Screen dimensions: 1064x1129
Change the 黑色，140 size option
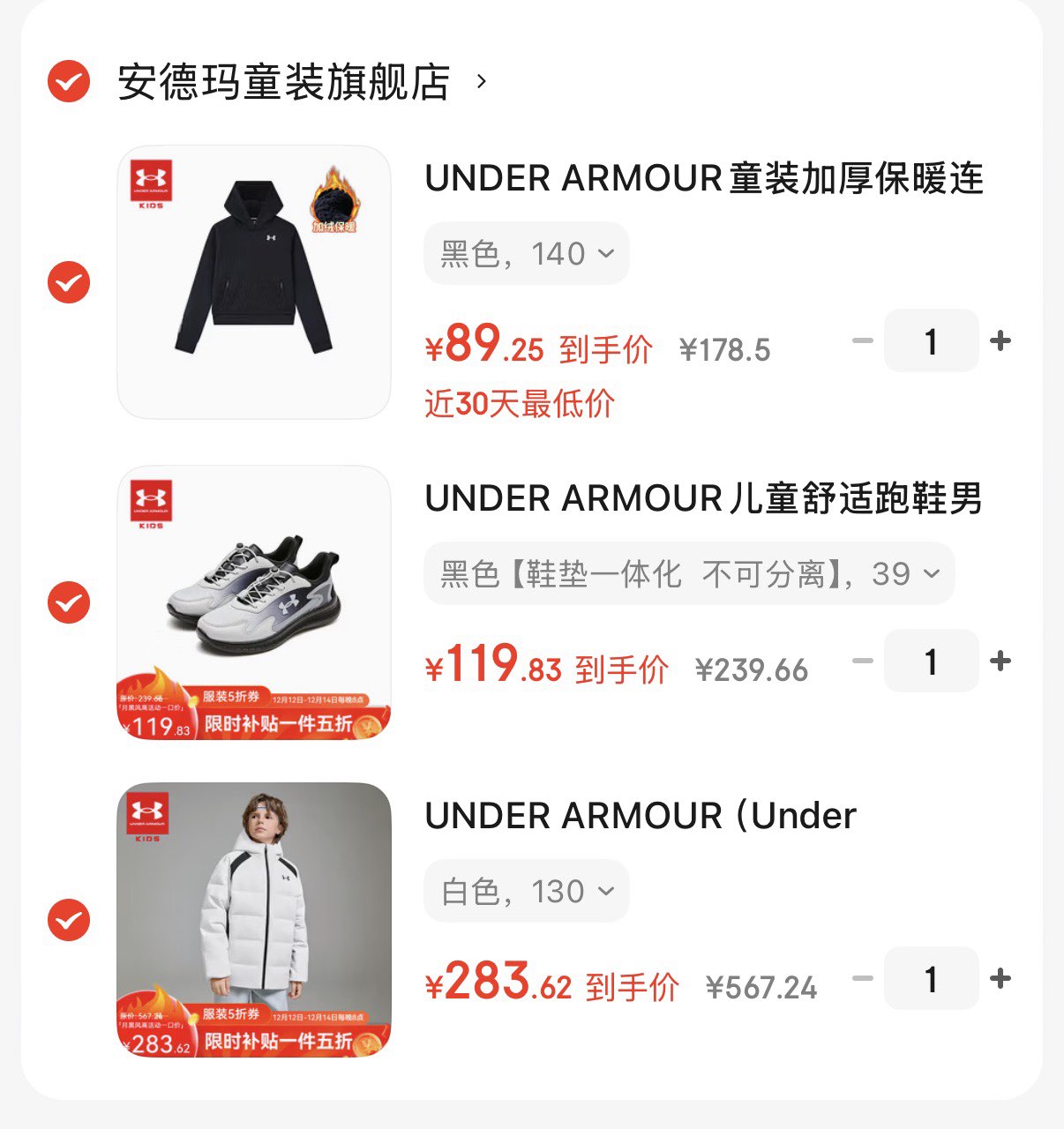point(527,254)
